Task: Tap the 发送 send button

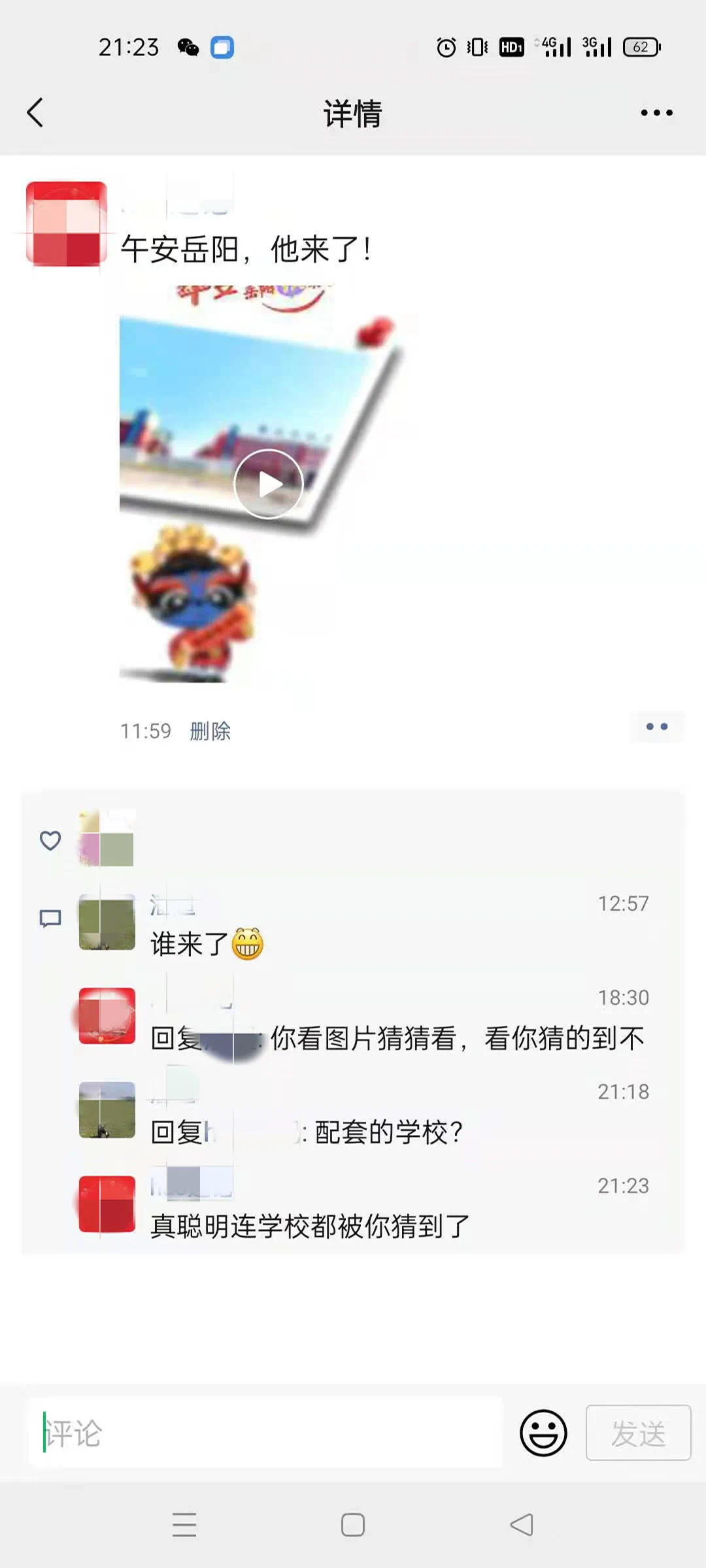Action: coord(638,1433)
